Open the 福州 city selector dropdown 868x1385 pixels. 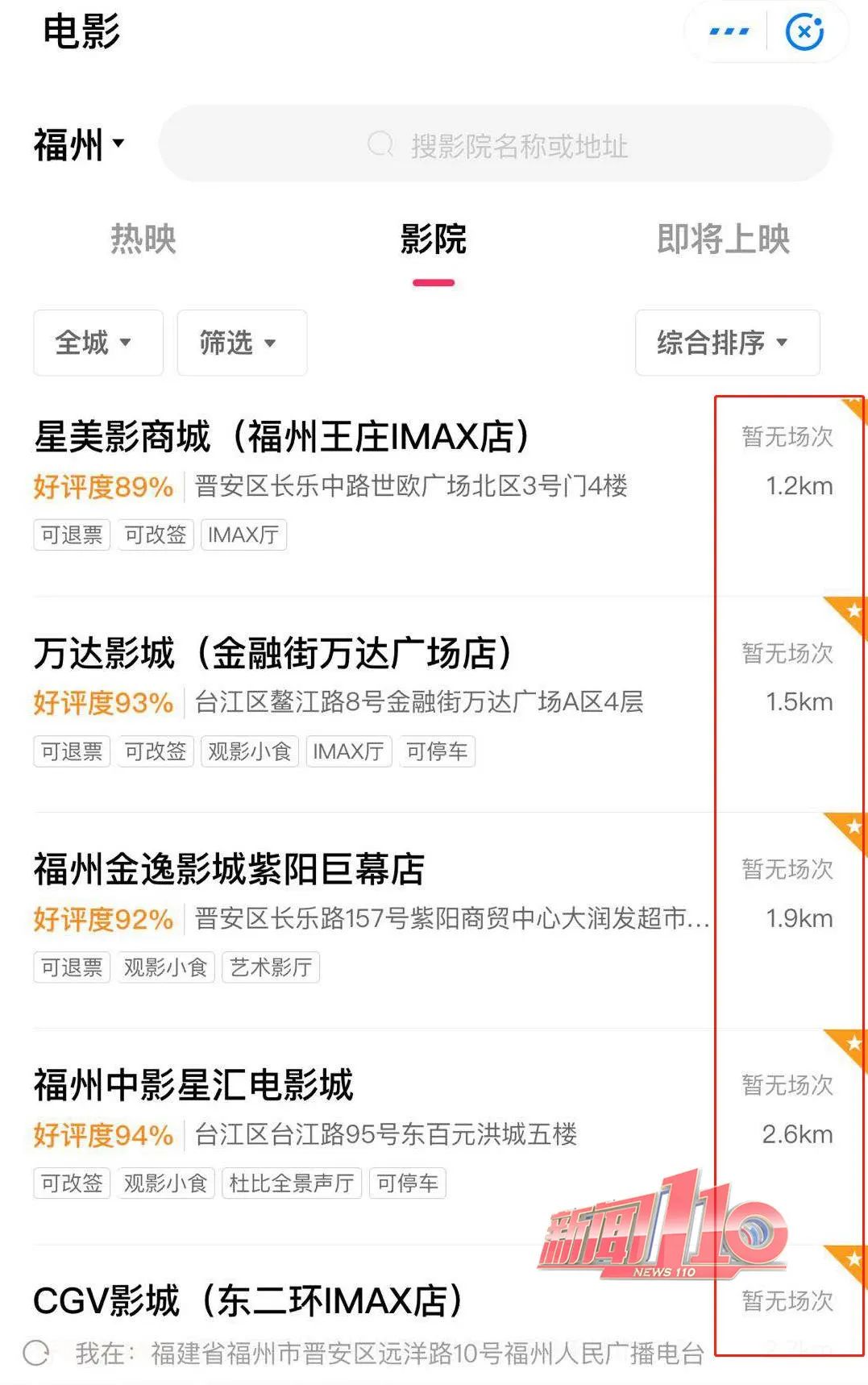pos(77,145)
